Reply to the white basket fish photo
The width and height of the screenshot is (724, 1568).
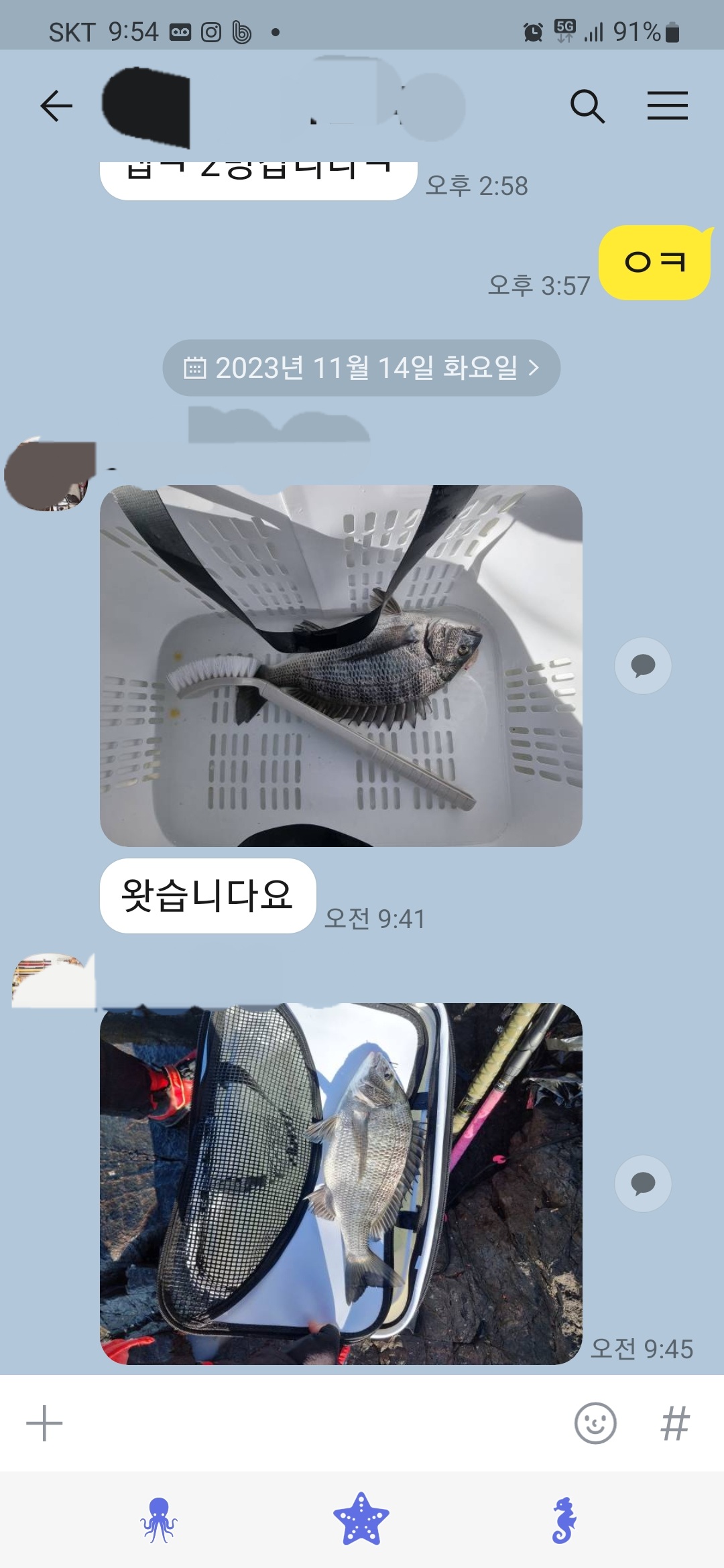tap(643, 665)
